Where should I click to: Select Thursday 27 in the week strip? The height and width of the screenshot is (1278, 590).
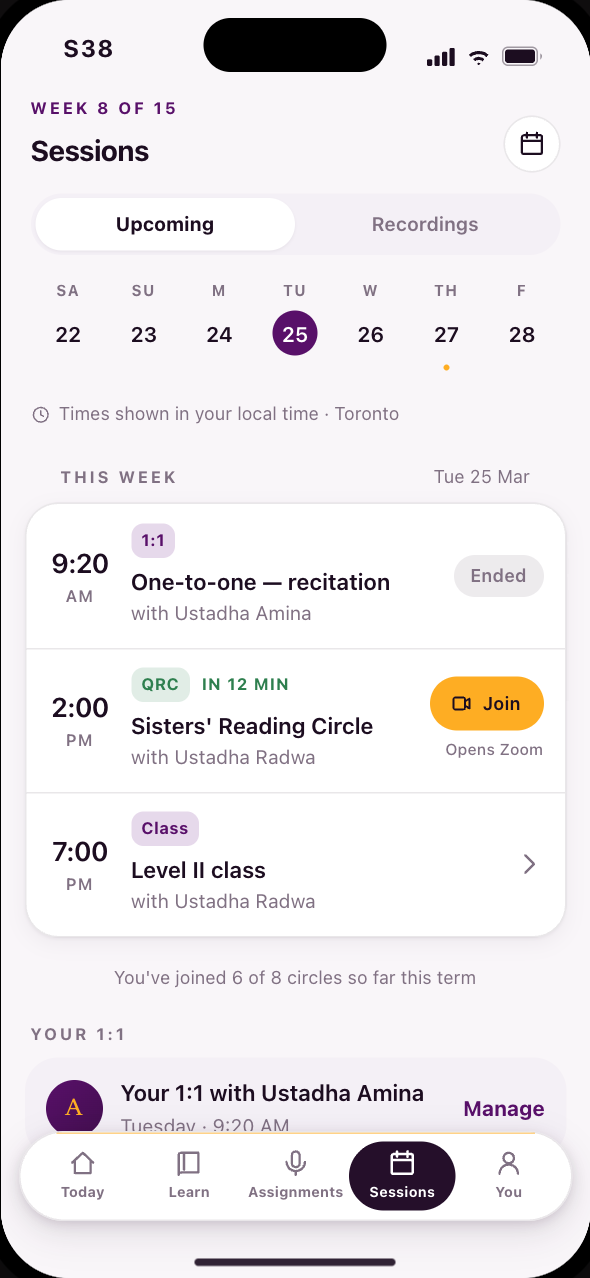pyautogui.click(x=446, y=322)
